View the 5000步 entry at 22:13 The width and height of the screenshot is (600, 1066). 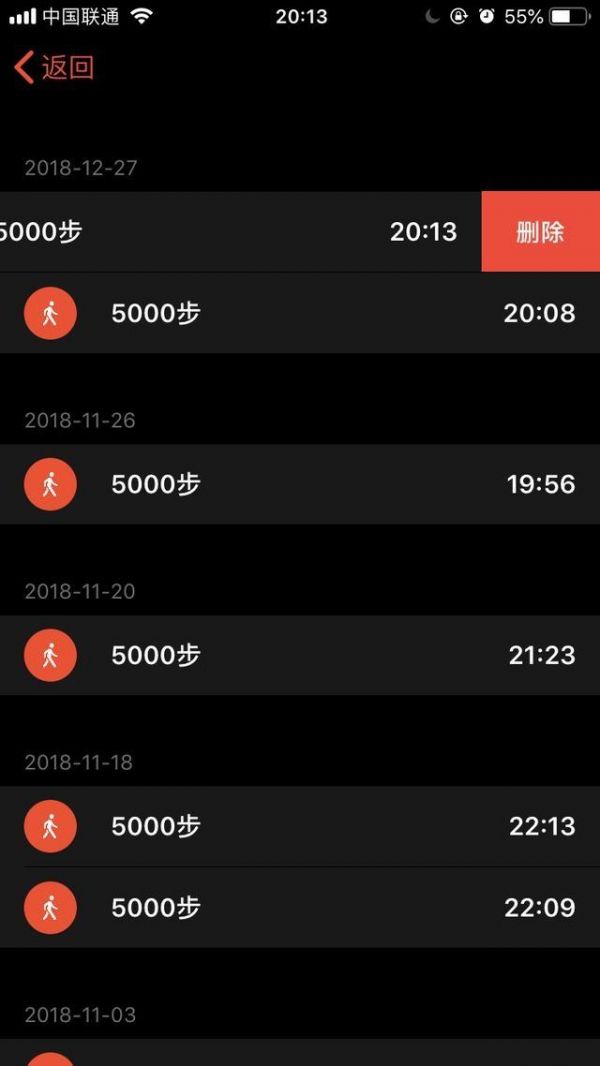point(300,827)
